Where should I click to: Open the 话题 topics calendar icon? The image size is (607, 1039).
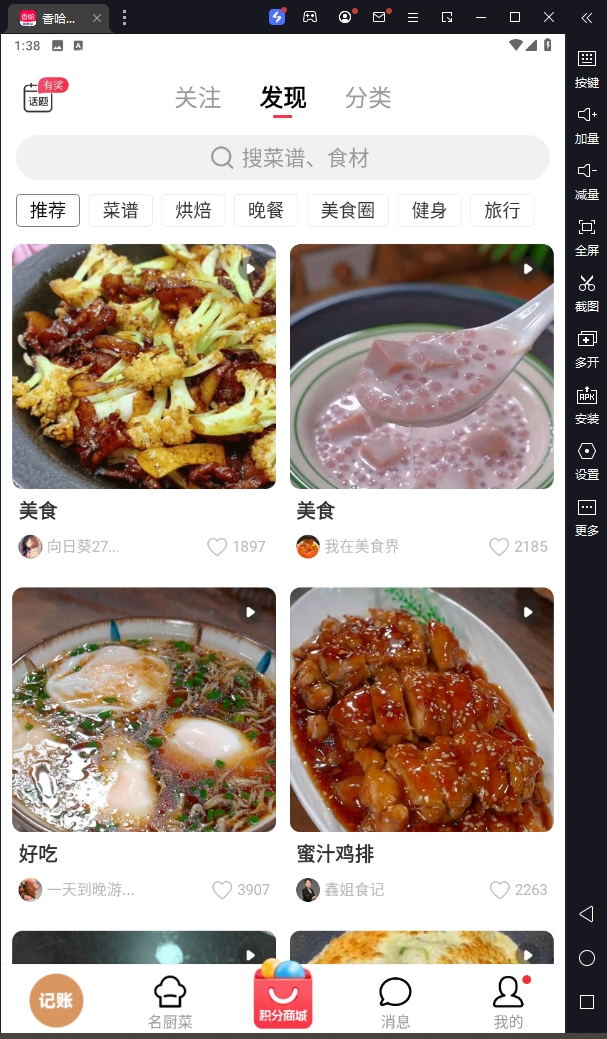pyautogui.click(x=38, y=97)
